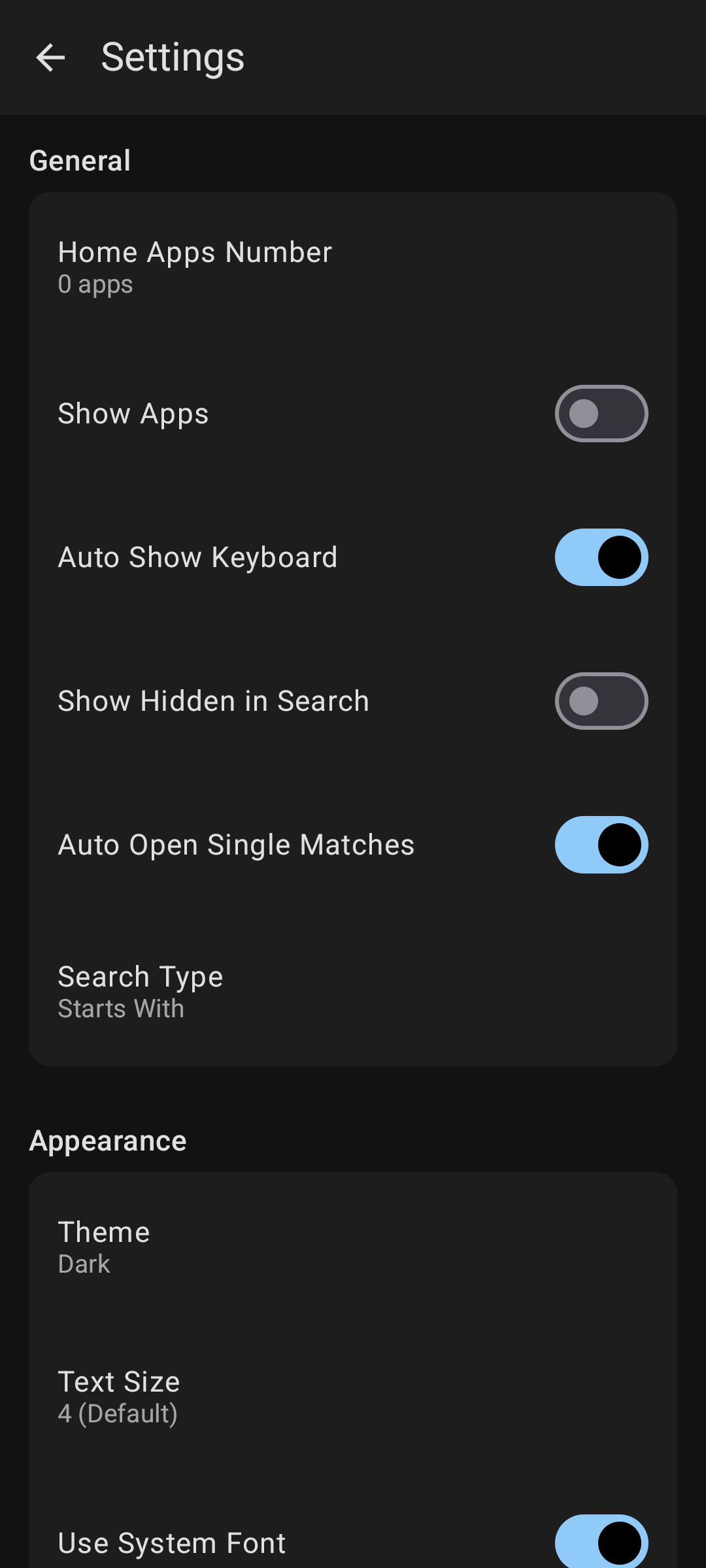Image resolution: width=706 pixels, height=1568 pixels.
Task: Turn off Auto Show Keyboard
Action: 601,557
